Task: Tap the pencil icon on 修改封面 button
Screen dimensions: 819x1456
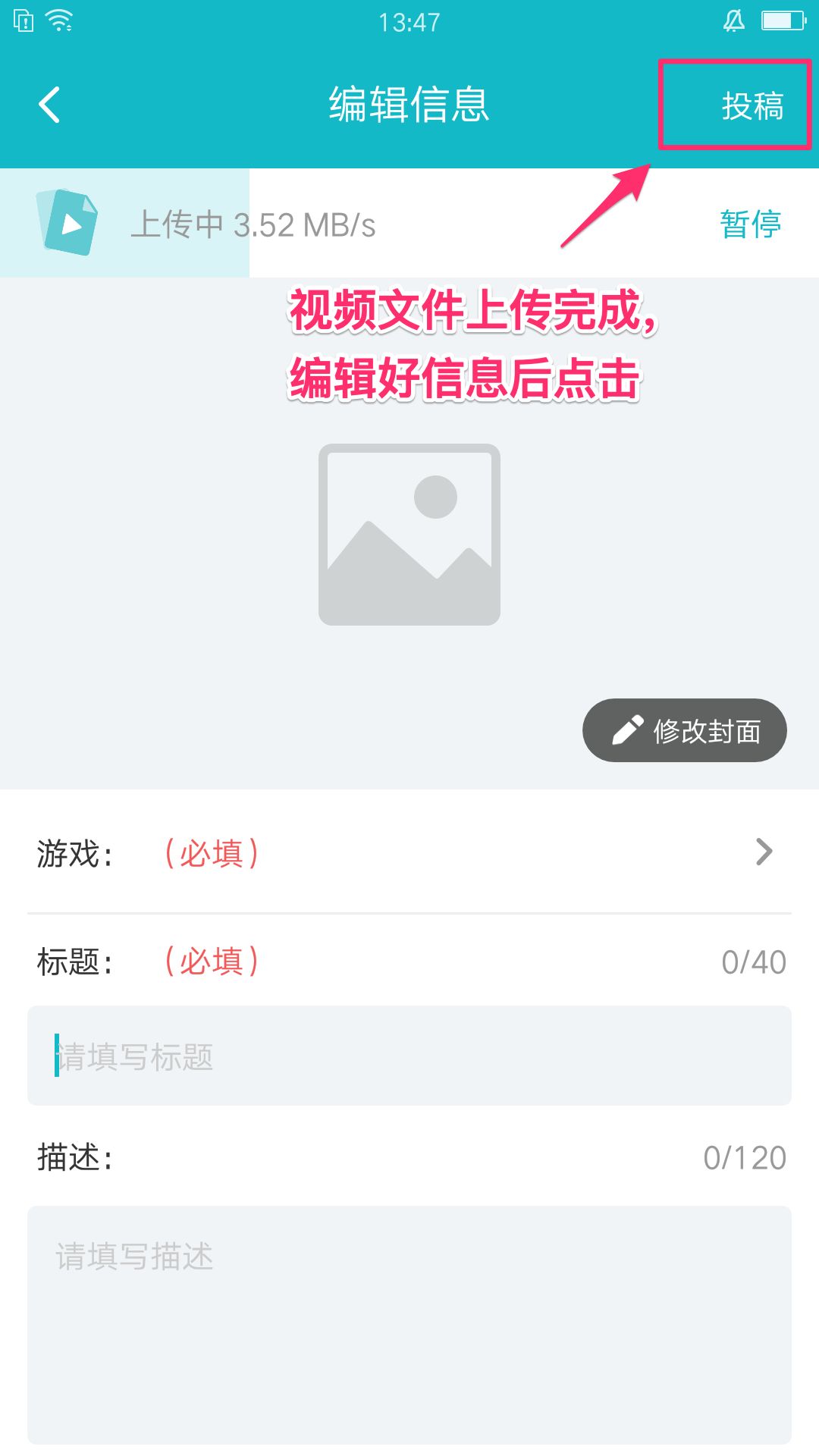Action: [x=626, y=729]
